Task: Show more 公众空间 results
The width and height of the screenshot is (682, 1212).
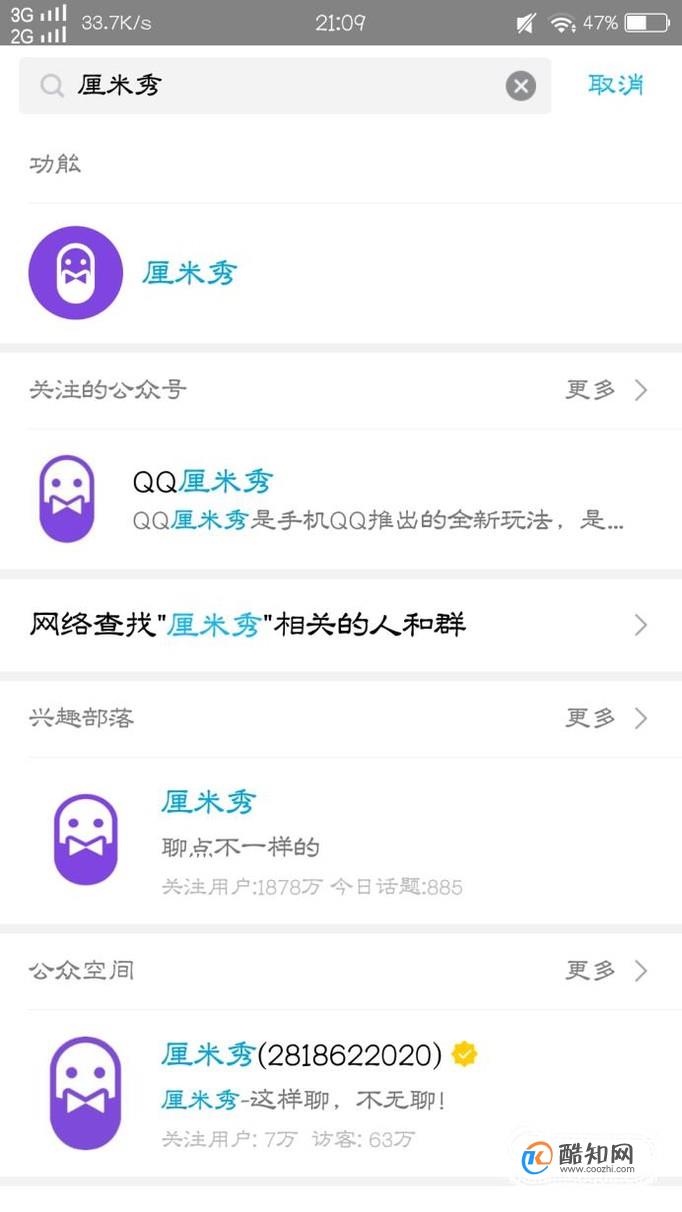Action: click(607, 970)
